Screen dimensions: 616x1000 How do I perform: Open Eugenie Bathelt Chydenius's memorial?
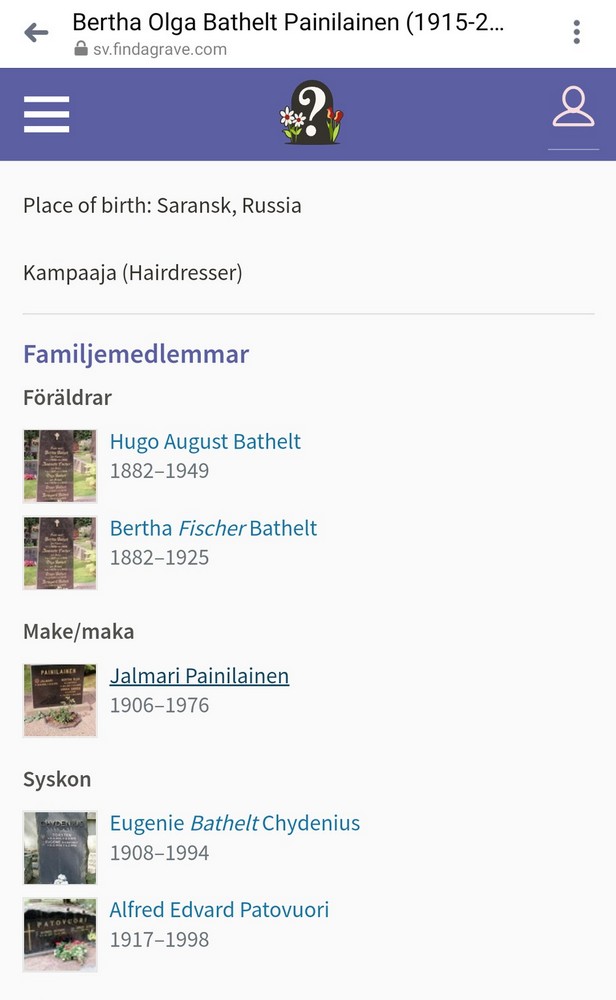tap(234, 823)
